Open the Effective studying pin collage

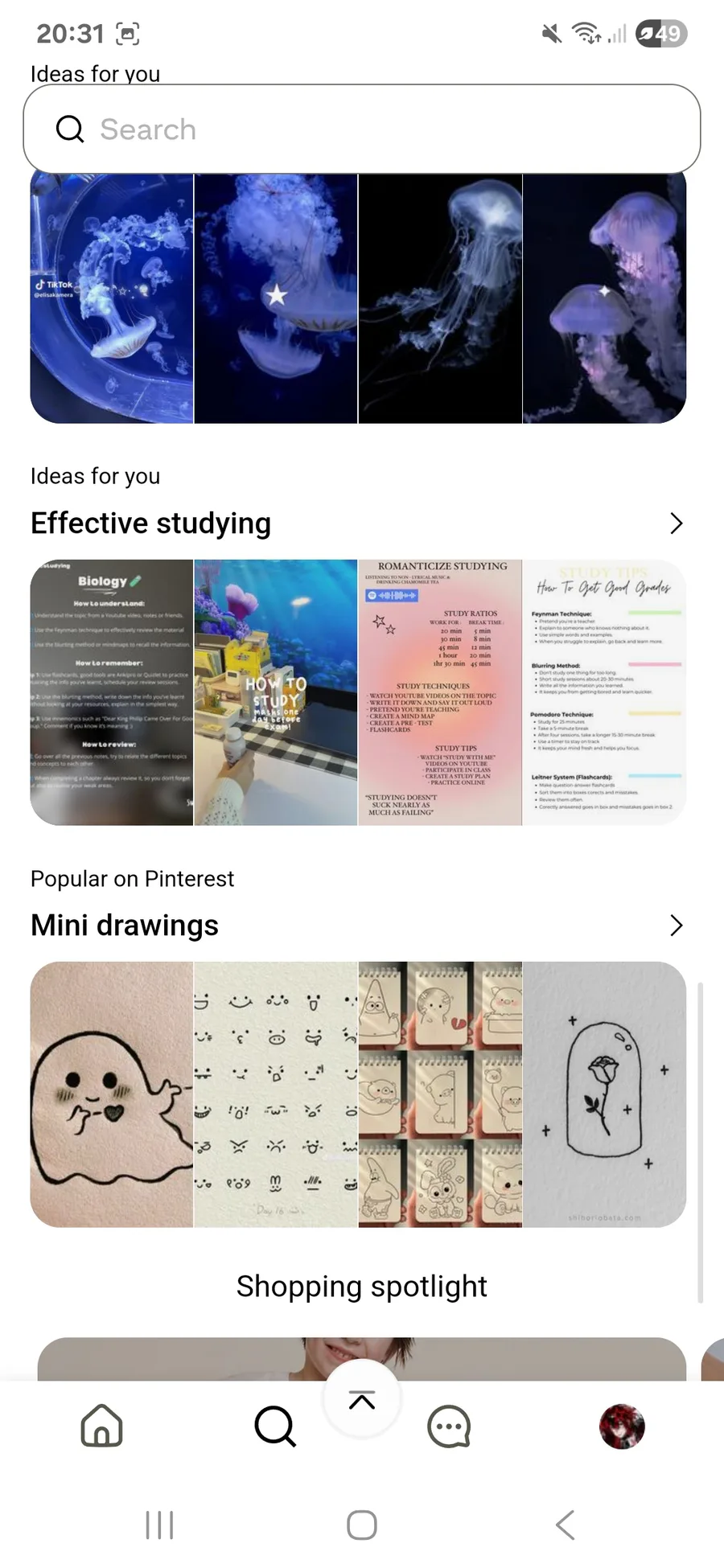point(358,692)
